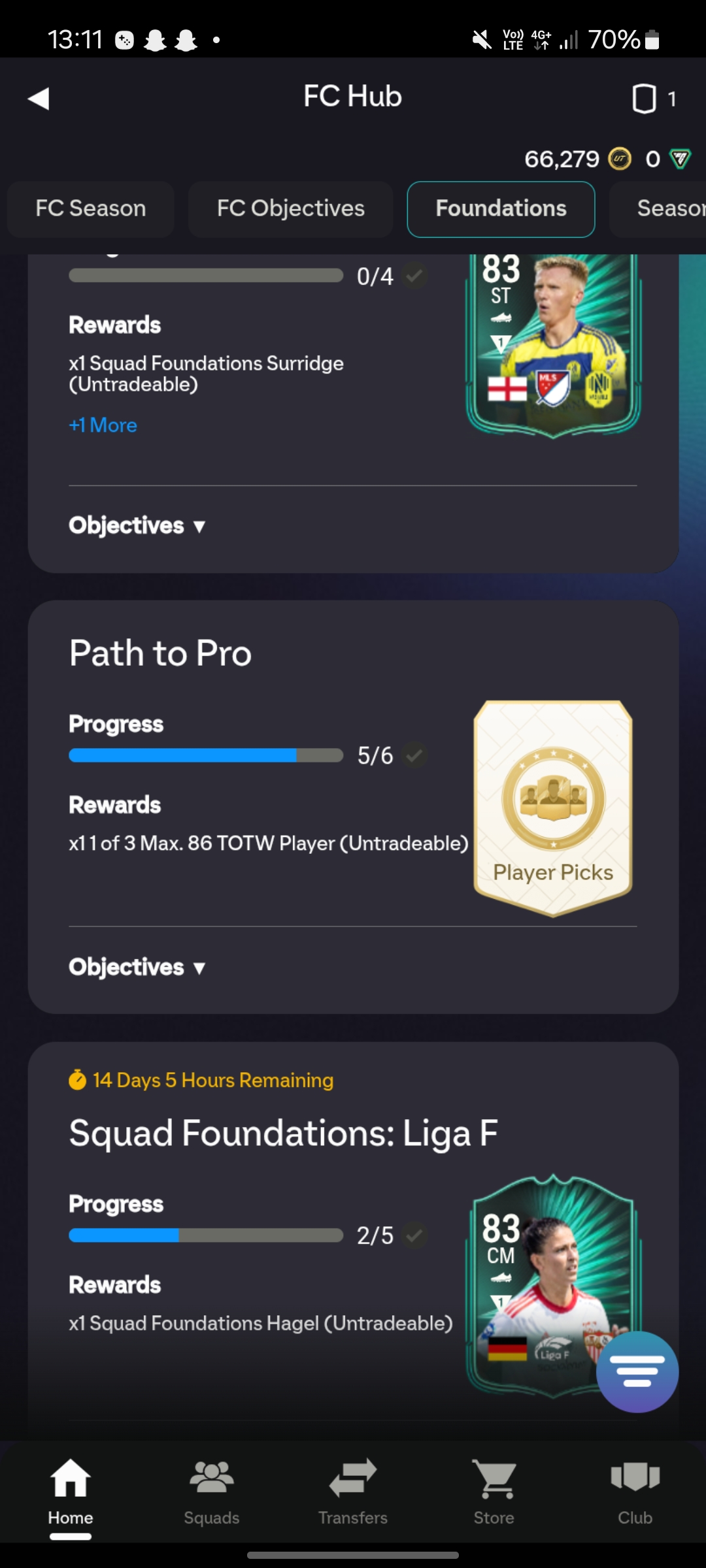The image size is (706, 1568).
Task: View the 83 ST Surridge player card
Action: (553, 343)
